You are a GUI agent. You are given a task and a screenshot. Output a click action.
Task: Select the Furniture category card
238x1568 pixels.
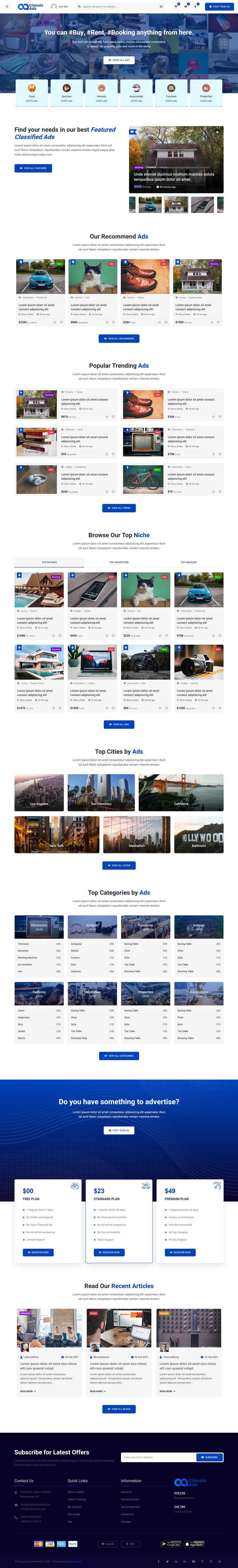[171, 92]
